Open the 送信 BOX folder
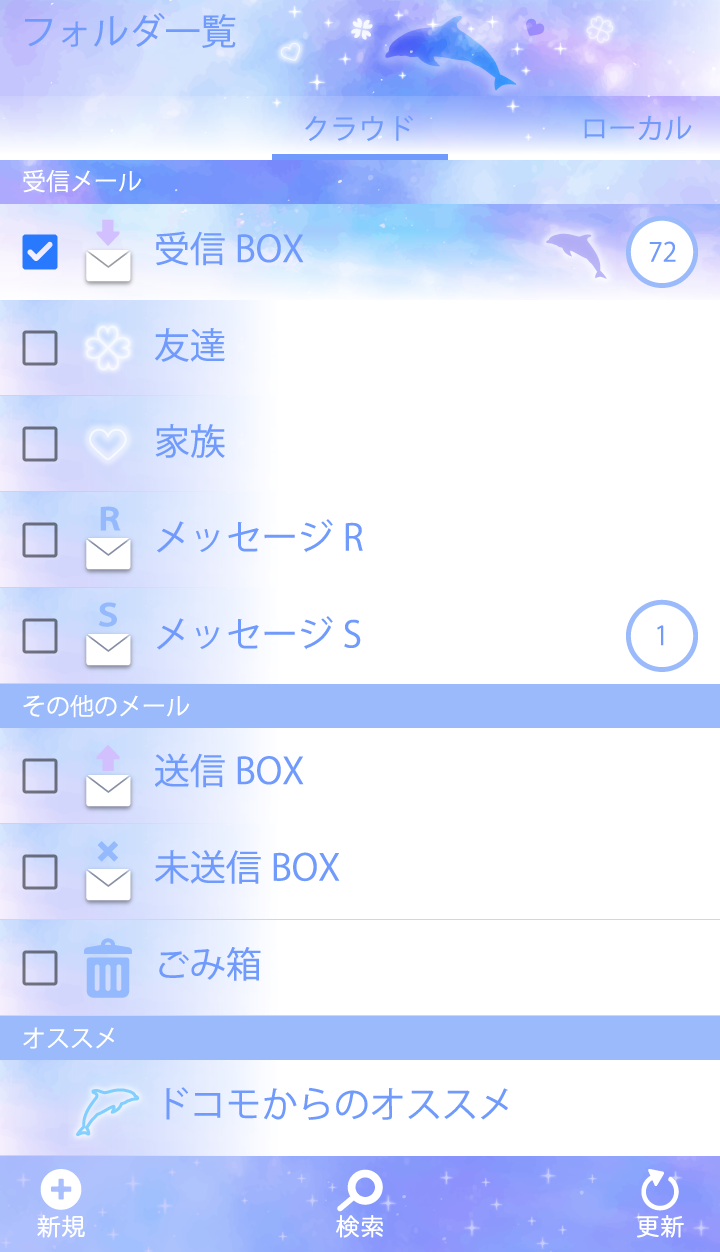This screenshot has width=720, height=1252. click(x=229, y=772)
